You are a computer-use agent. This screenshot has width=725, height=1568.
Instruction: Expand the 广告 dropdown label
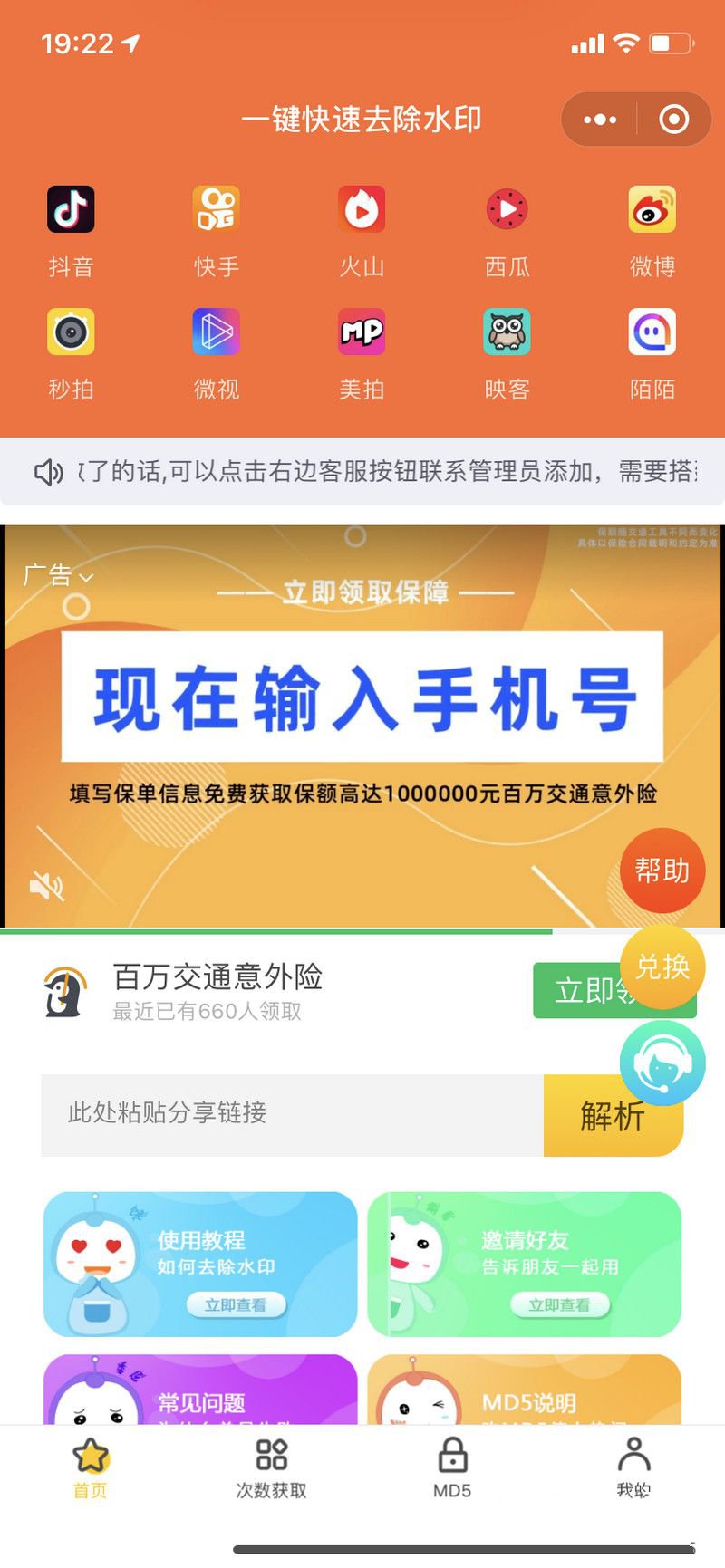[x=54, y=575]
